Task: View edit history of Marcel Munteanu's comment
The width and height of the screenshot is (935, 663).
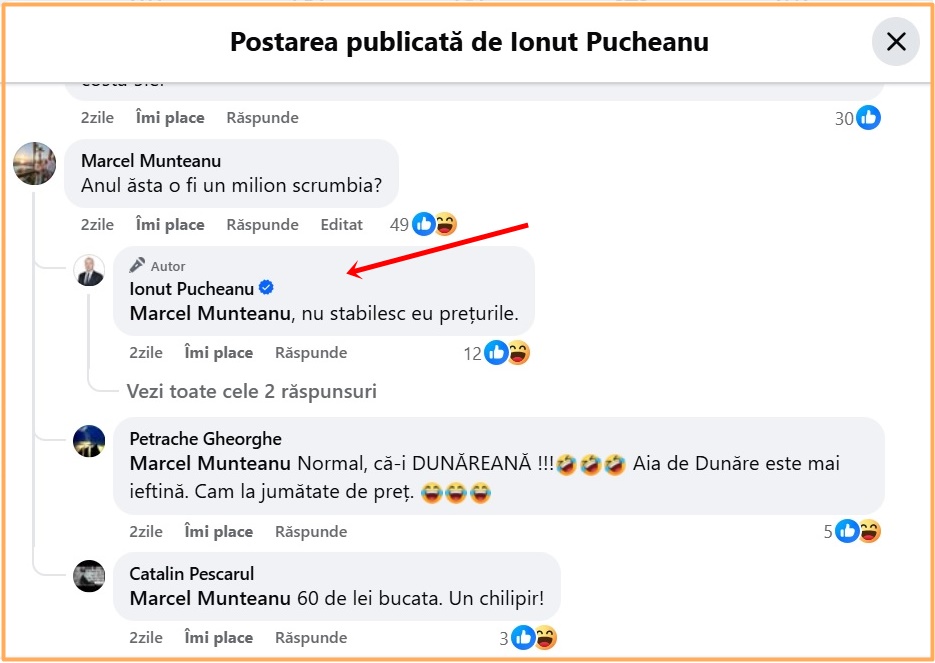Action: [341, 225]
